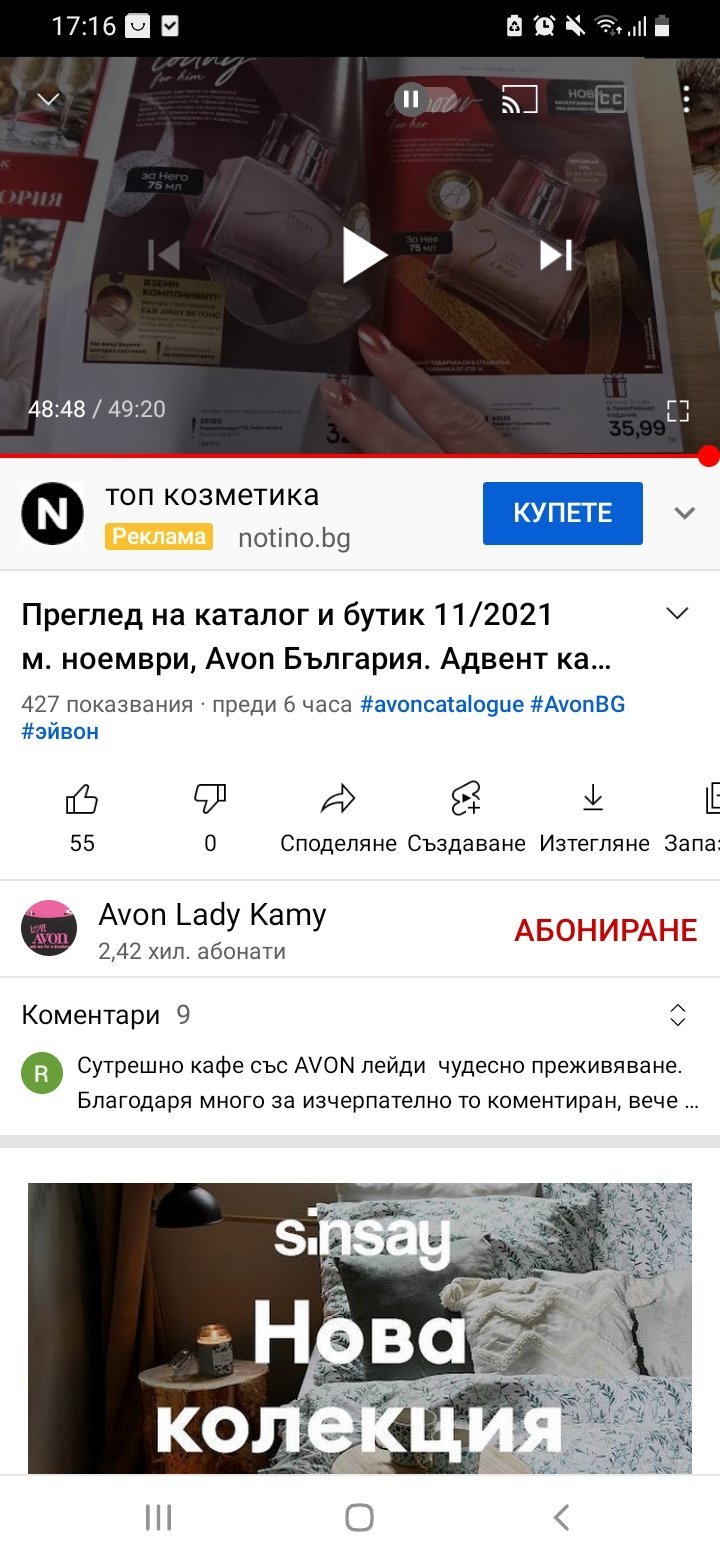Toggle the autoplay switch
This screenshot has width=720, height=1560.
(410, 99)
